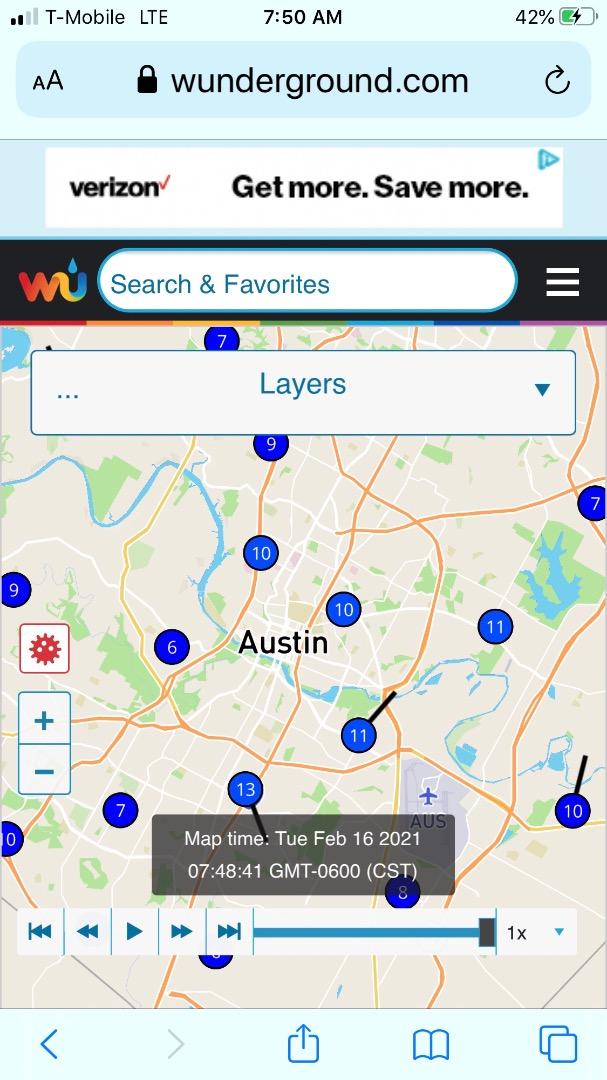The width and height of the screenshot is (607, 1080).
Task: Open Safari's share sheet
Action: click(303, 1045)
